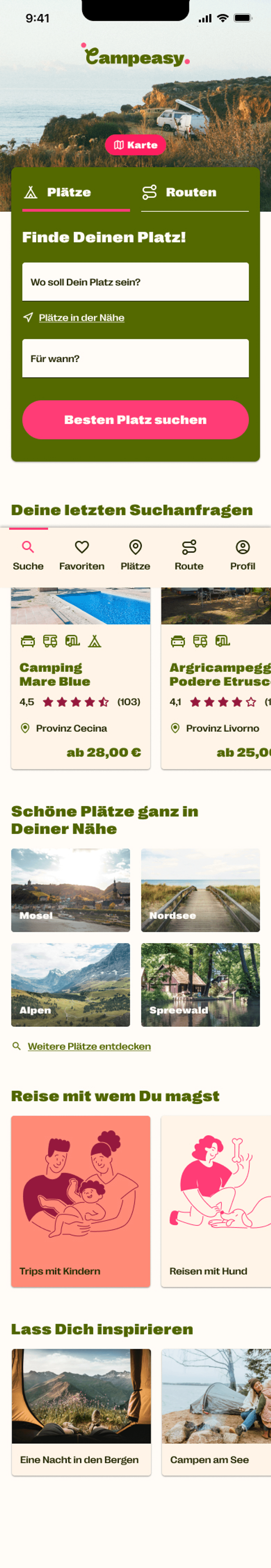271x1568 pixels.
Task: Tap the 'Plätze in der Nähe' link
Action: [82, 318]
